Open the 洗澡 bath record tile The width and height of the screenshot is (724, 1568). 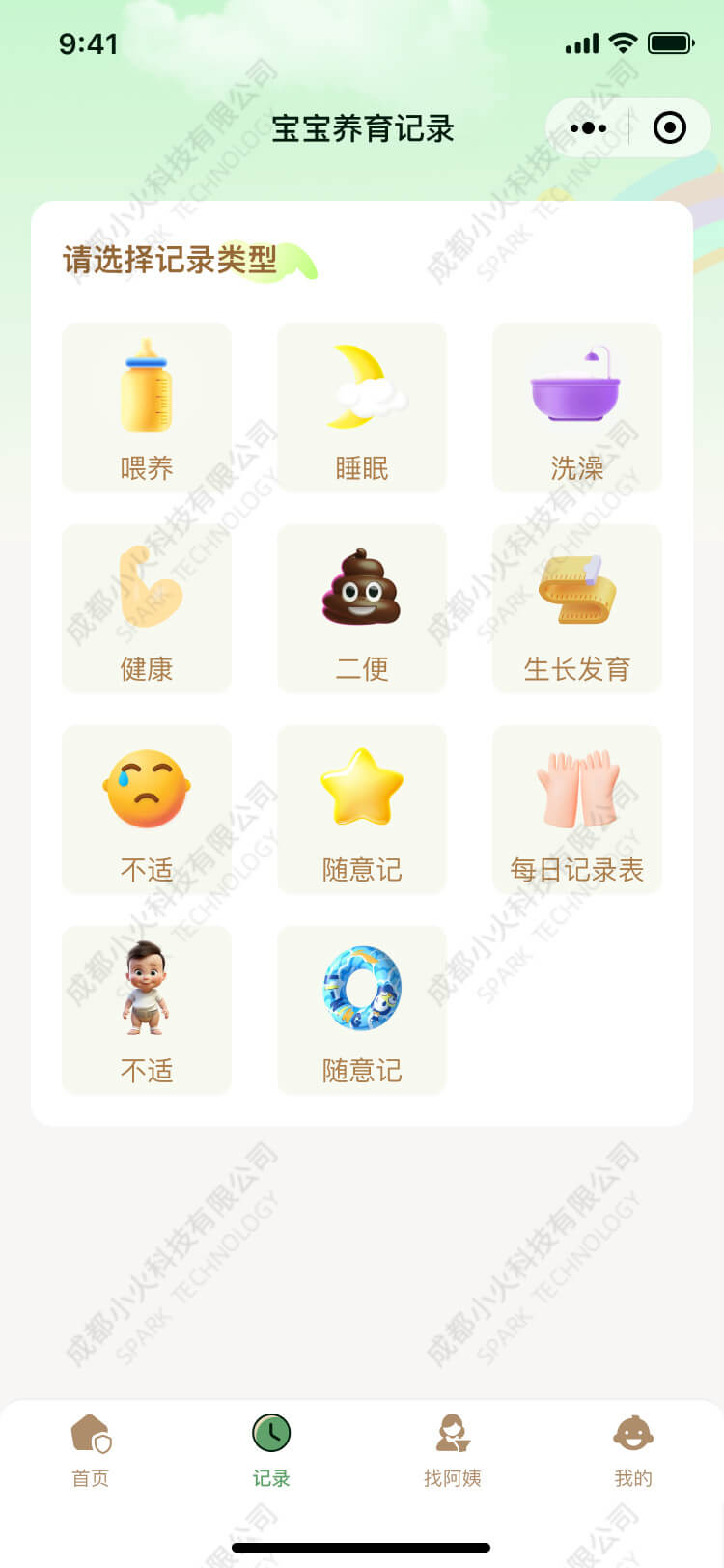pyautogui.click(x=577, y=407)
